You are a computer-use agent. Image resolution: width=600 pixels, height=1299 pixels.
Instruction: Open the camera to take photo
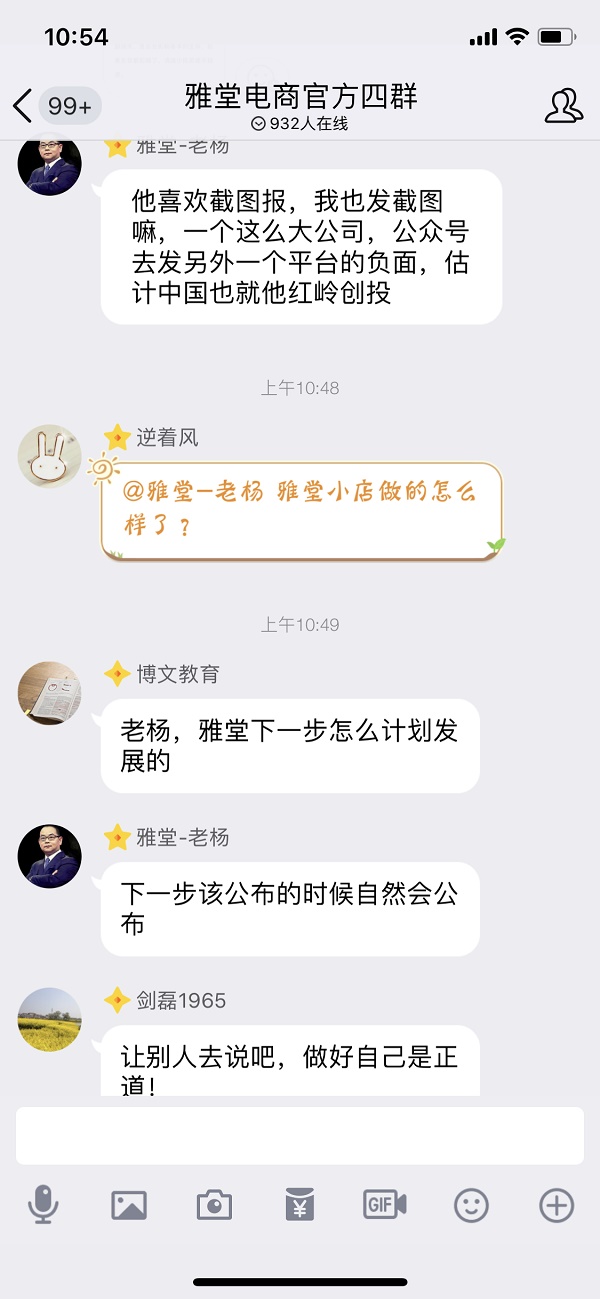coord(214,1205)
